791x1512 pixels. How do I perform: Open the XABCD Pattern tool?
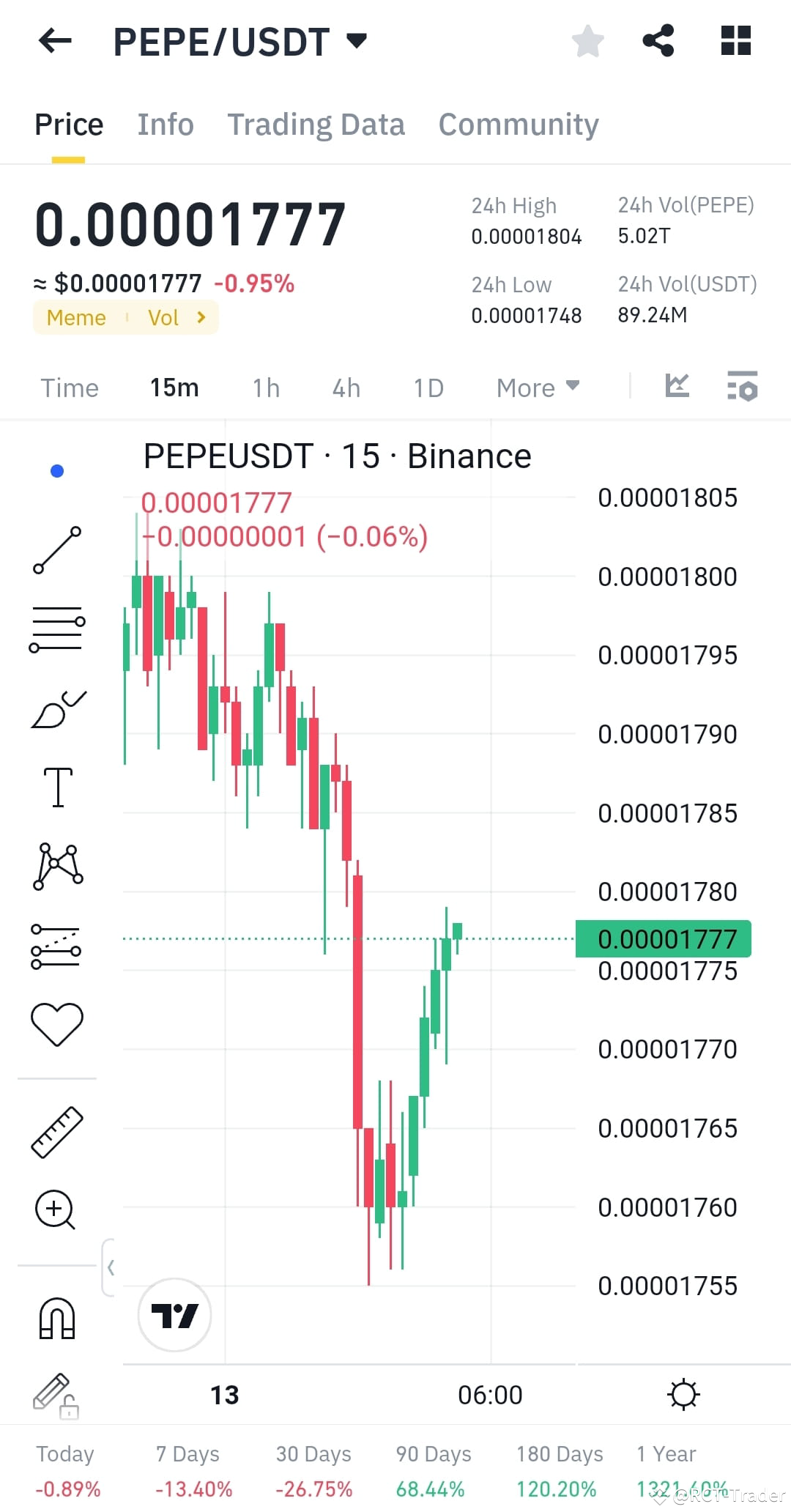point(57,866)
